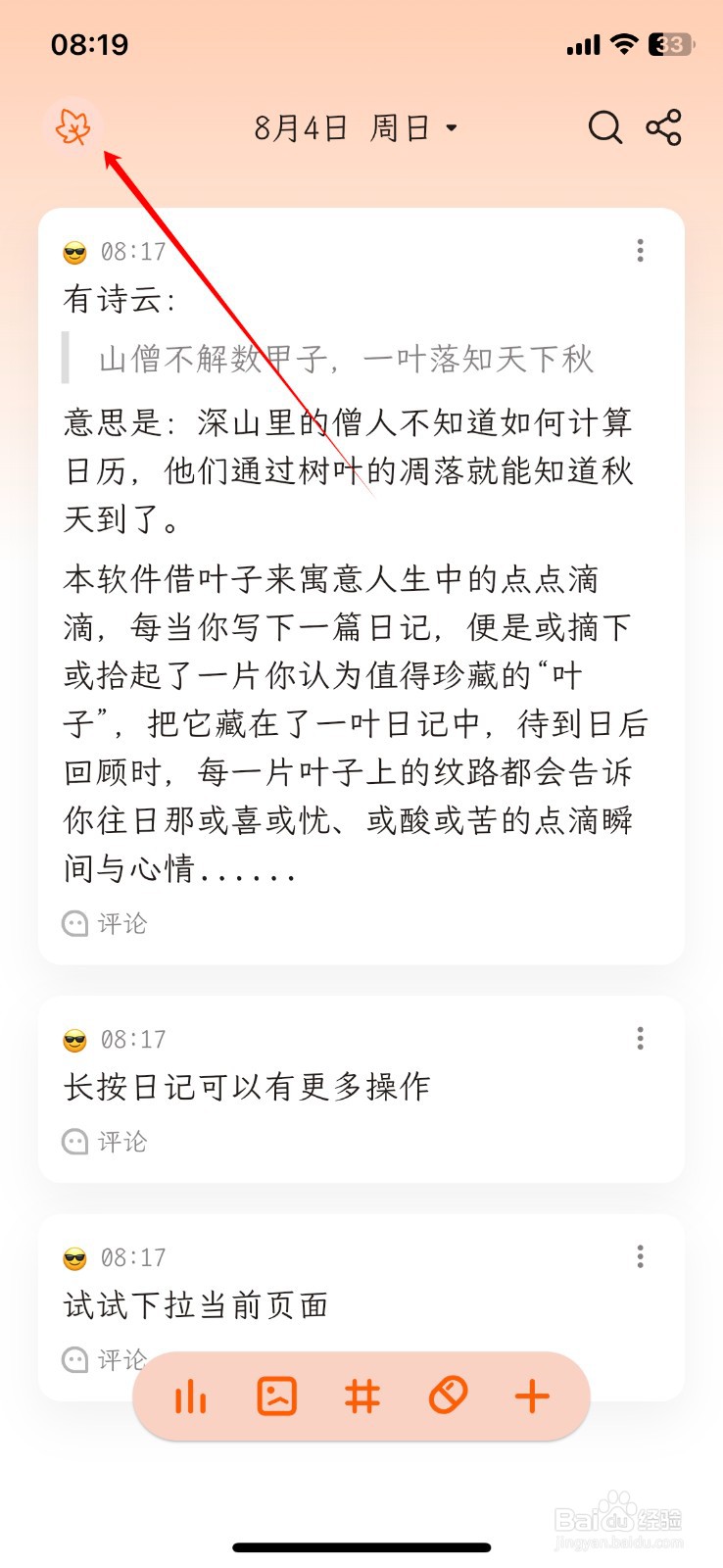Open the three-dot menu on the first diary
The width and height of the screenshot is (723, 1568).
pyautogui.click(x=640, y=251)
